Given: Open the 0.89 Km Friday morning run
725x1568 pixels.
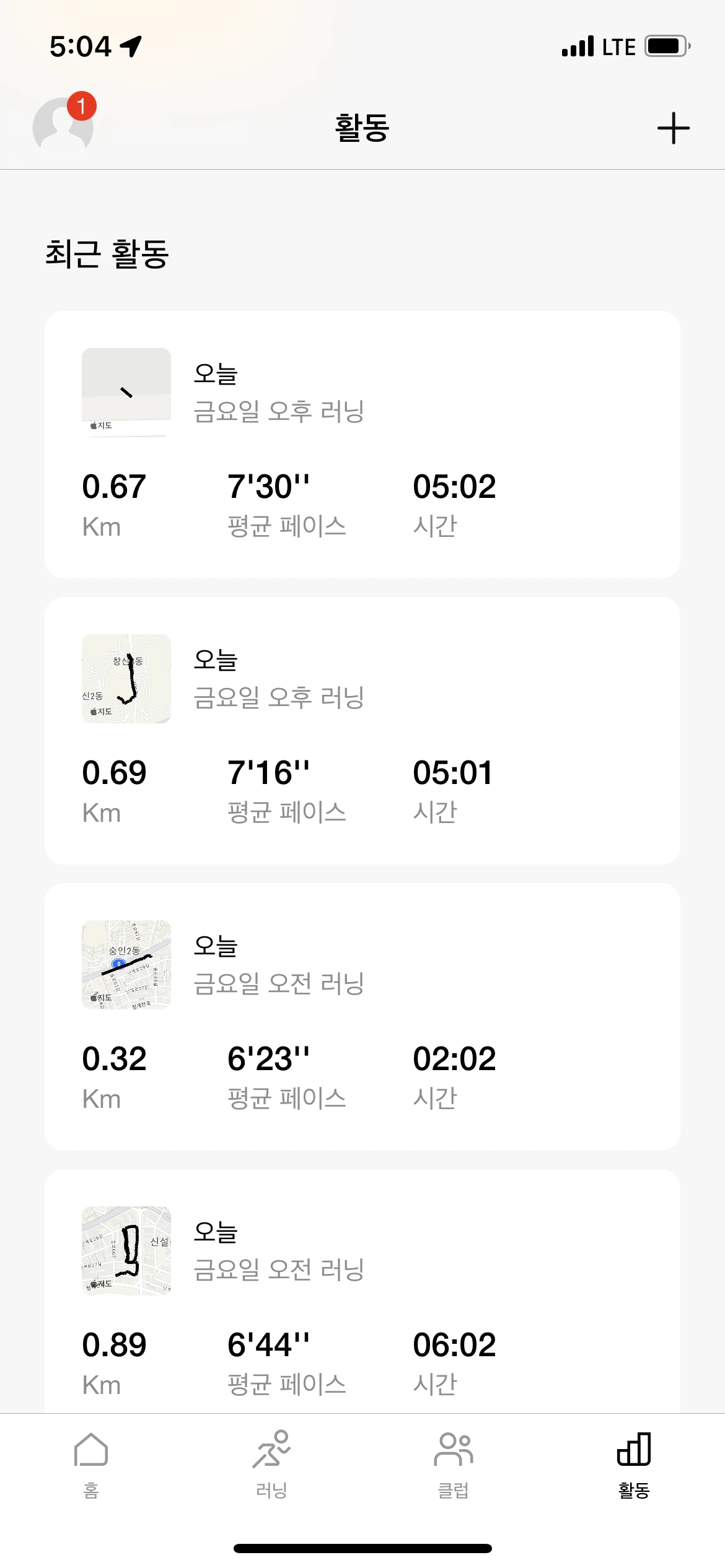Looking at the screenshot, I should click(362, 1294).
